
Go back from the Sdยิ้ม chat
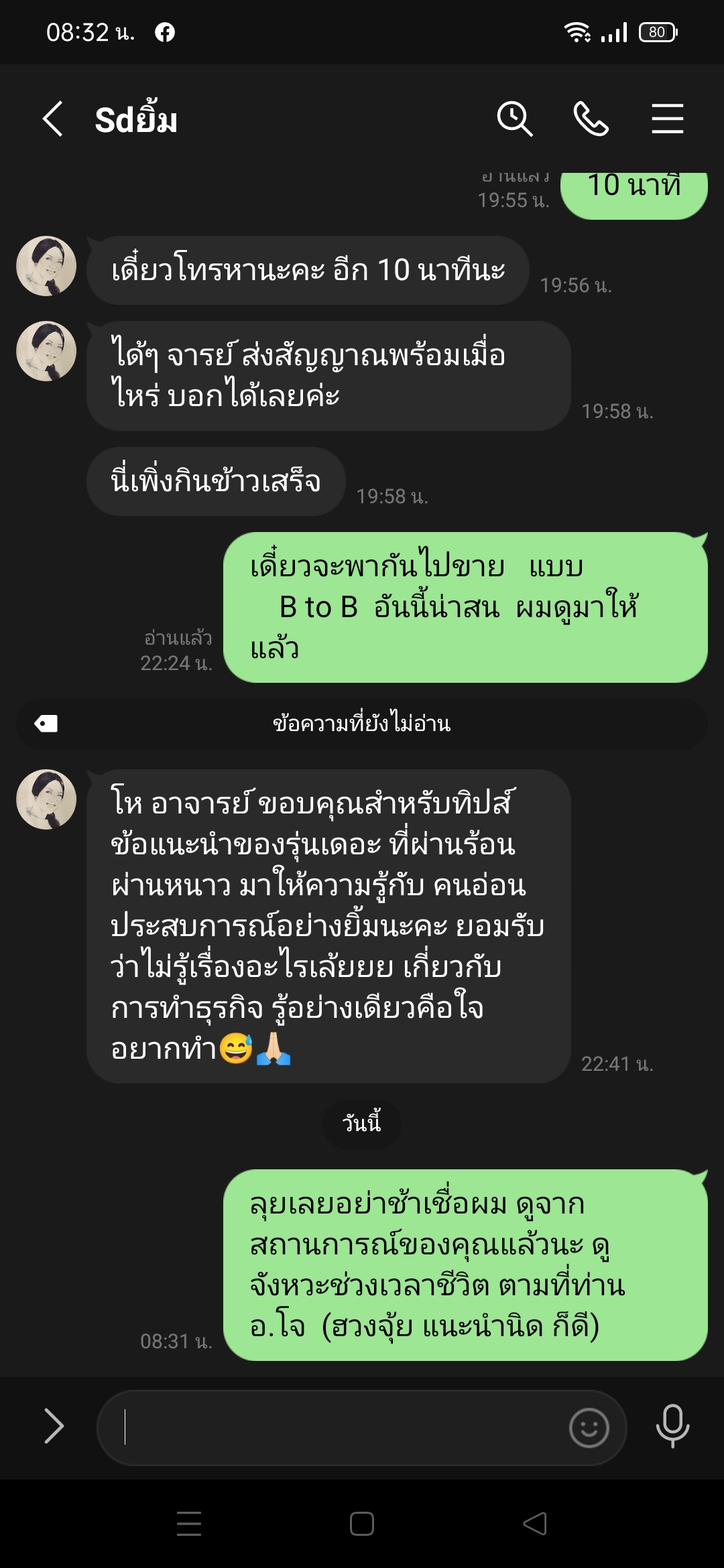tap(53, 119)
